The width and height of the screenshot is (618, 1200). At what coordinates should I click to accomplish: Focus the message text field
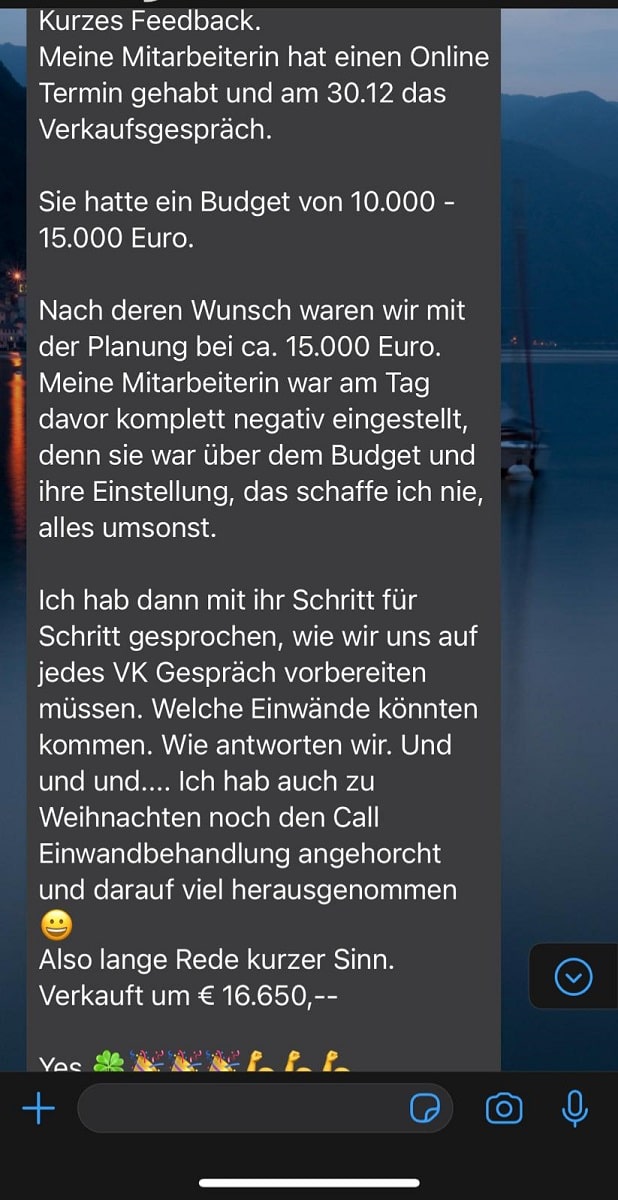pos(240,1108)
